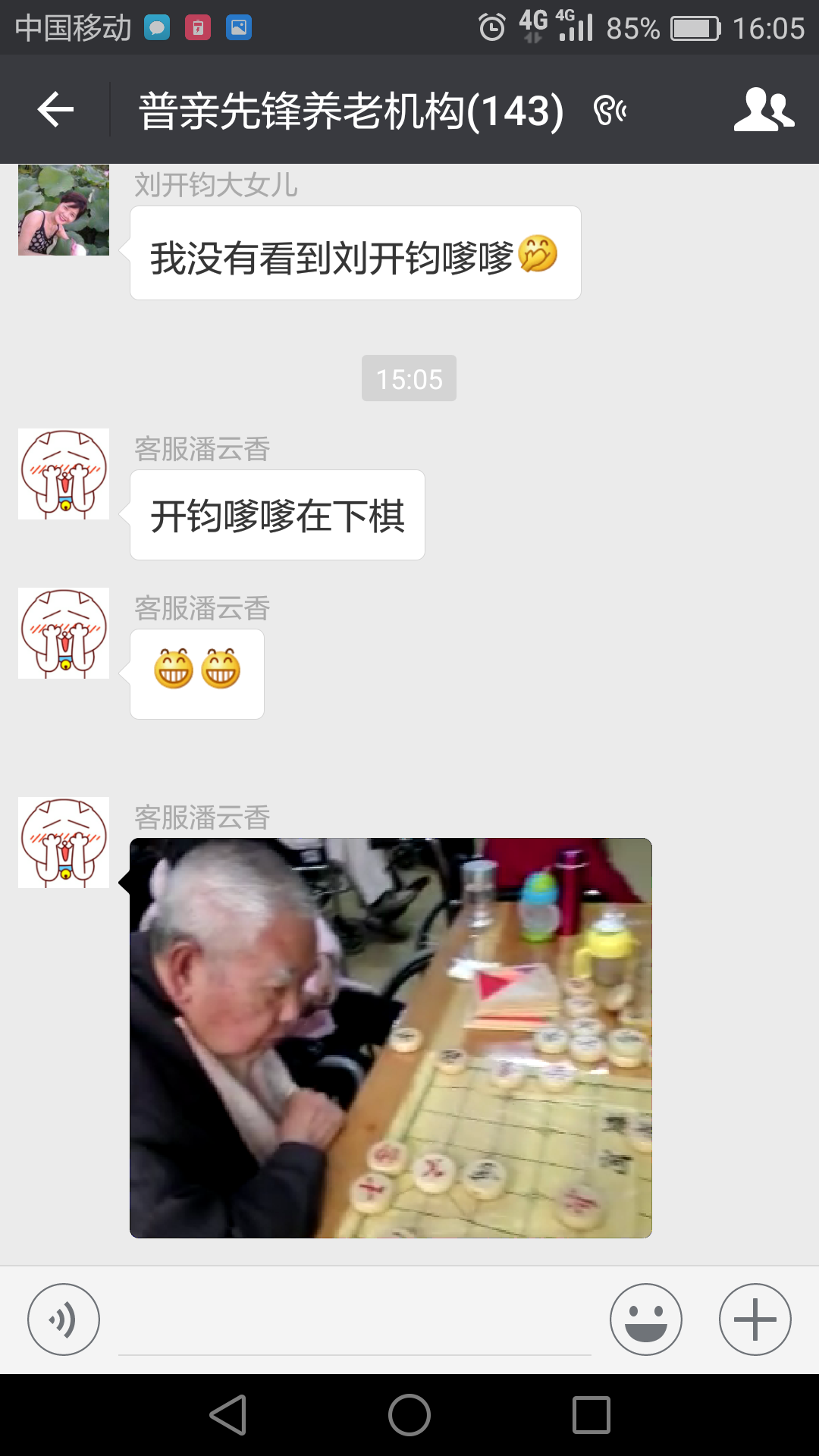This screenshot has height=1456, width=819.
Task: Open group members and chat info
Action: [x=763, y=110]
